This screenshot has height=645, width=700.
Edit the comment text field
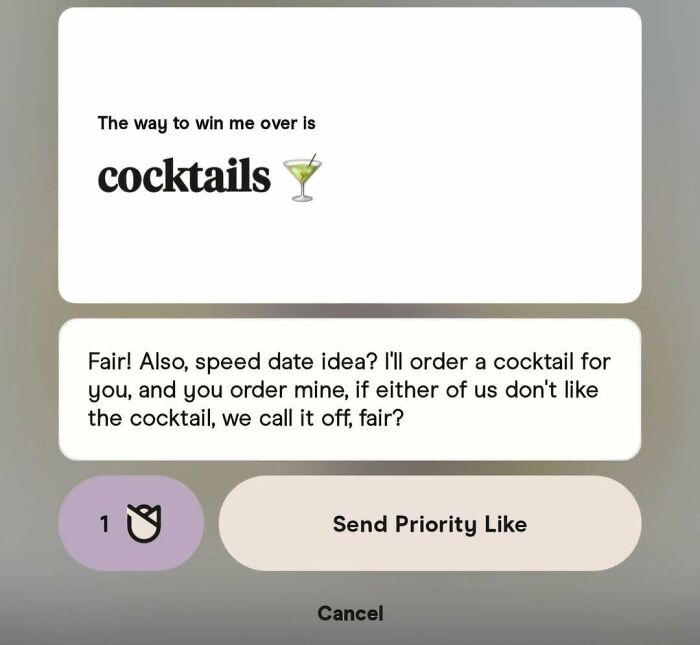tap(349, 390)
